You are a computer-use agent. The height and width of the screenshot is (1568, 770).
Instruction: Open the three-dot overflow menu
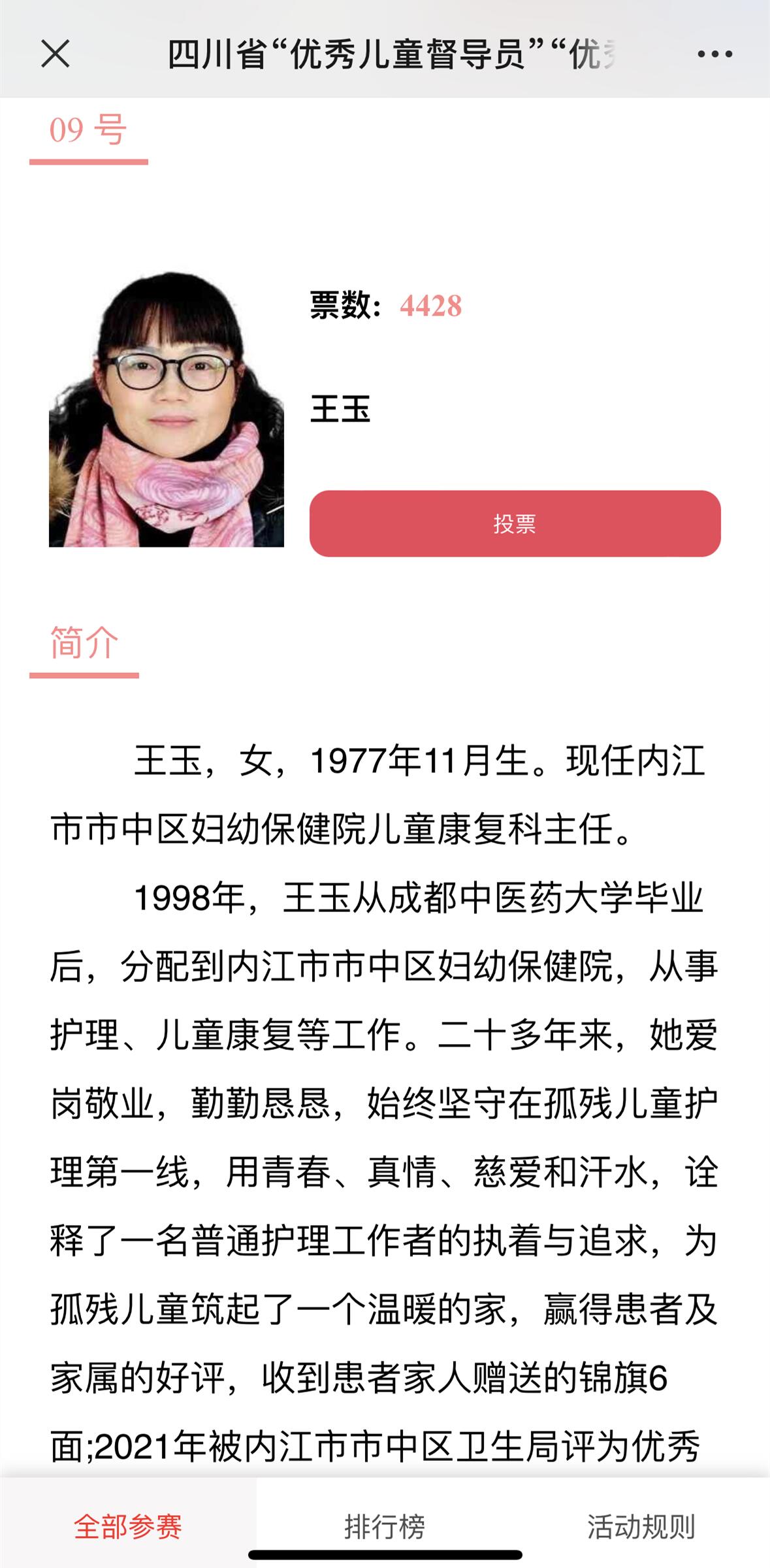point(714,54)
